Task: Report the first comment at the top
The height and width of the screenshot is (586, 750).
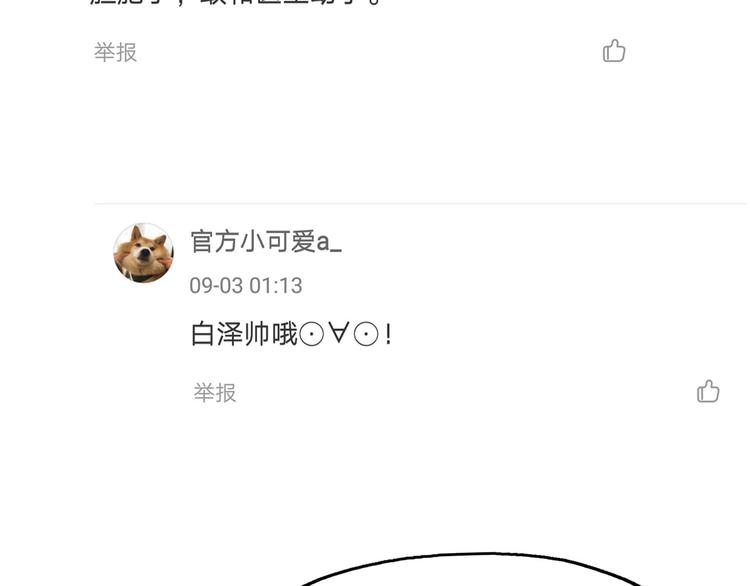Action: click(116, 52)
